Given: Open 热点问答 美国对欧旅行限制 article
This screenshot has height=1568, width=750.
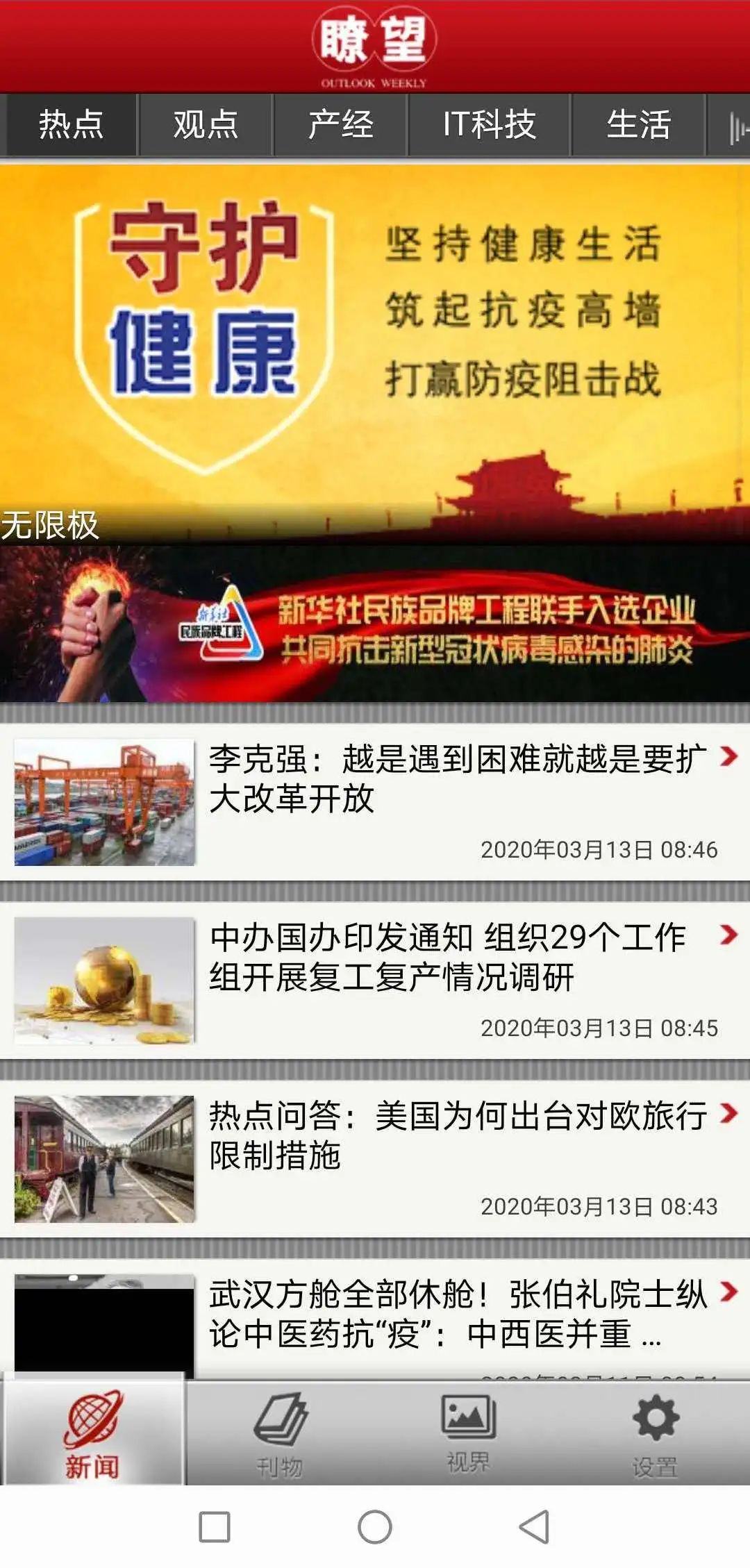Looking at the screenshot, I should pos(375,1159).
